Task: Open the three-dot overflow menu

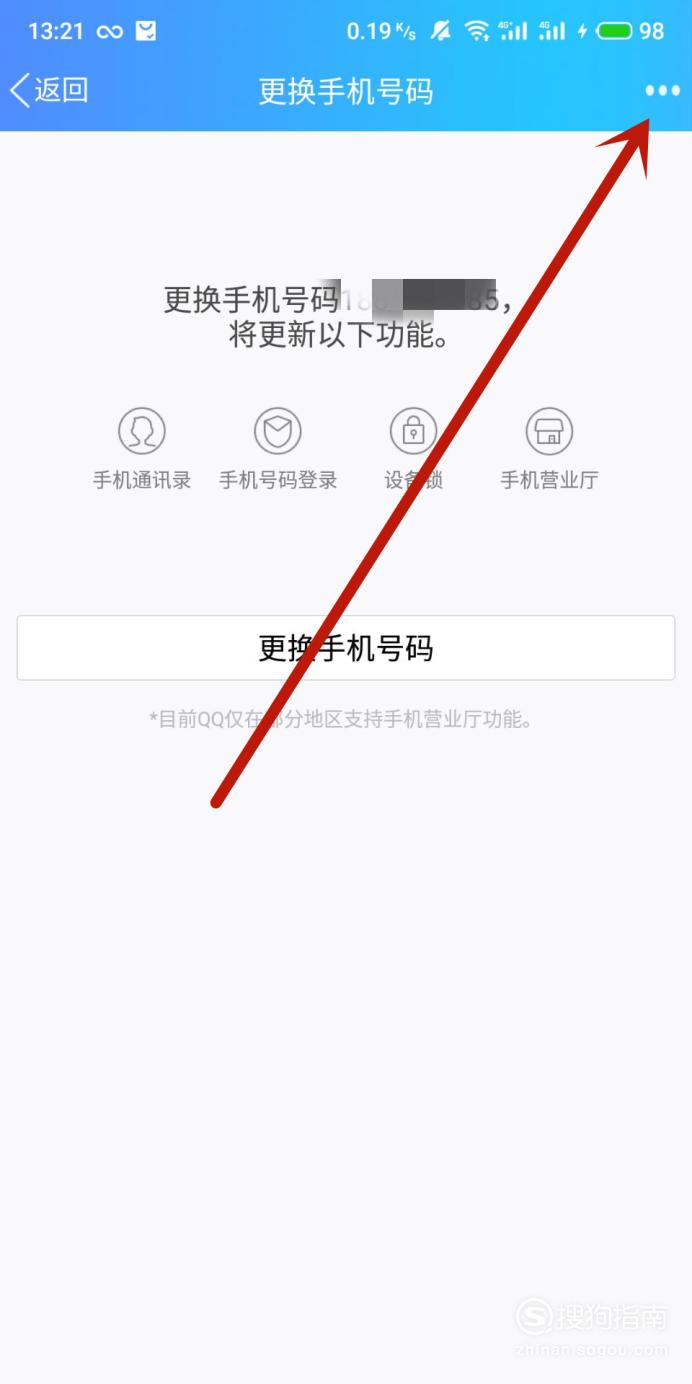Action: tap(662, 91)
